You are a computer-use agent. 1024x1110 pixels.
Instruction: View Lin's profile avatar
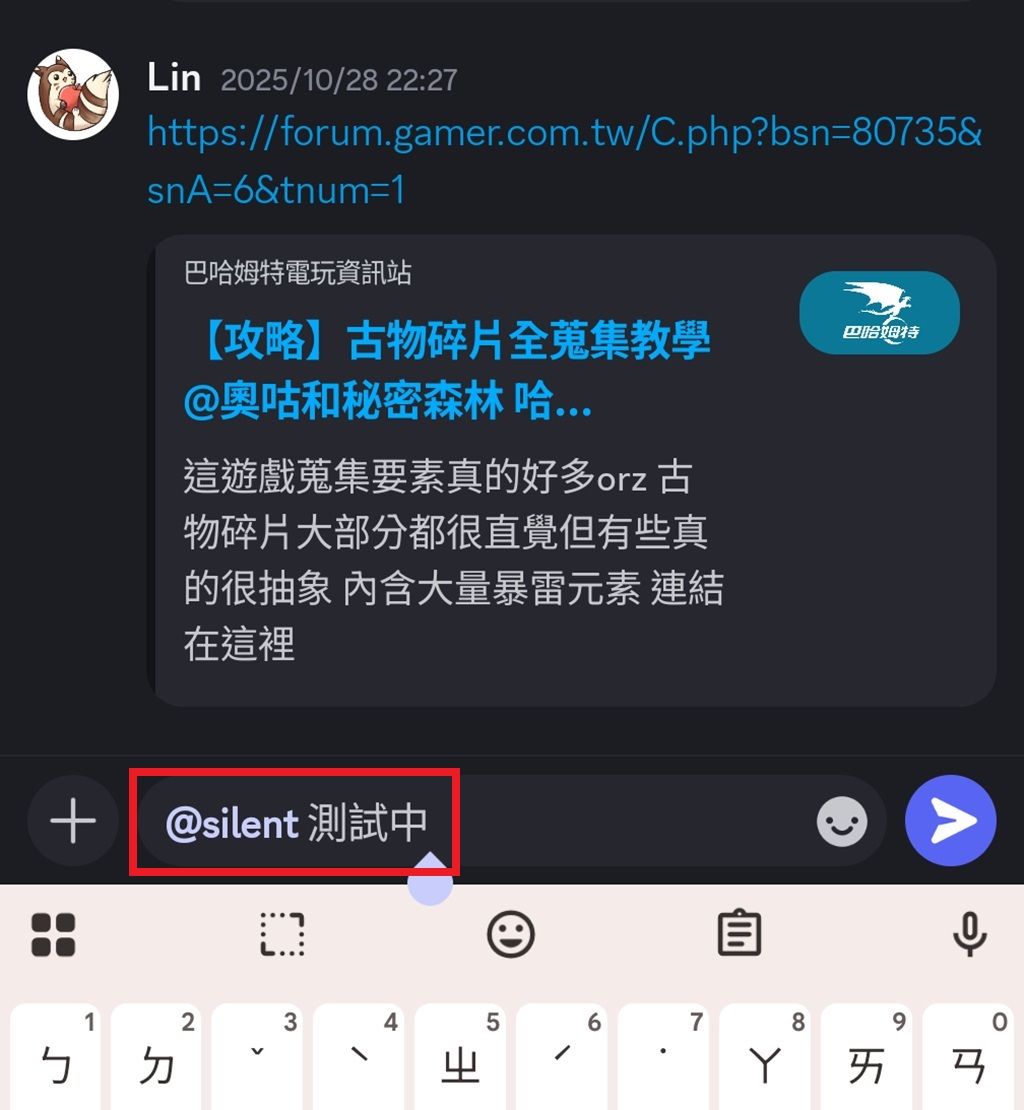[x=73, y=94]
